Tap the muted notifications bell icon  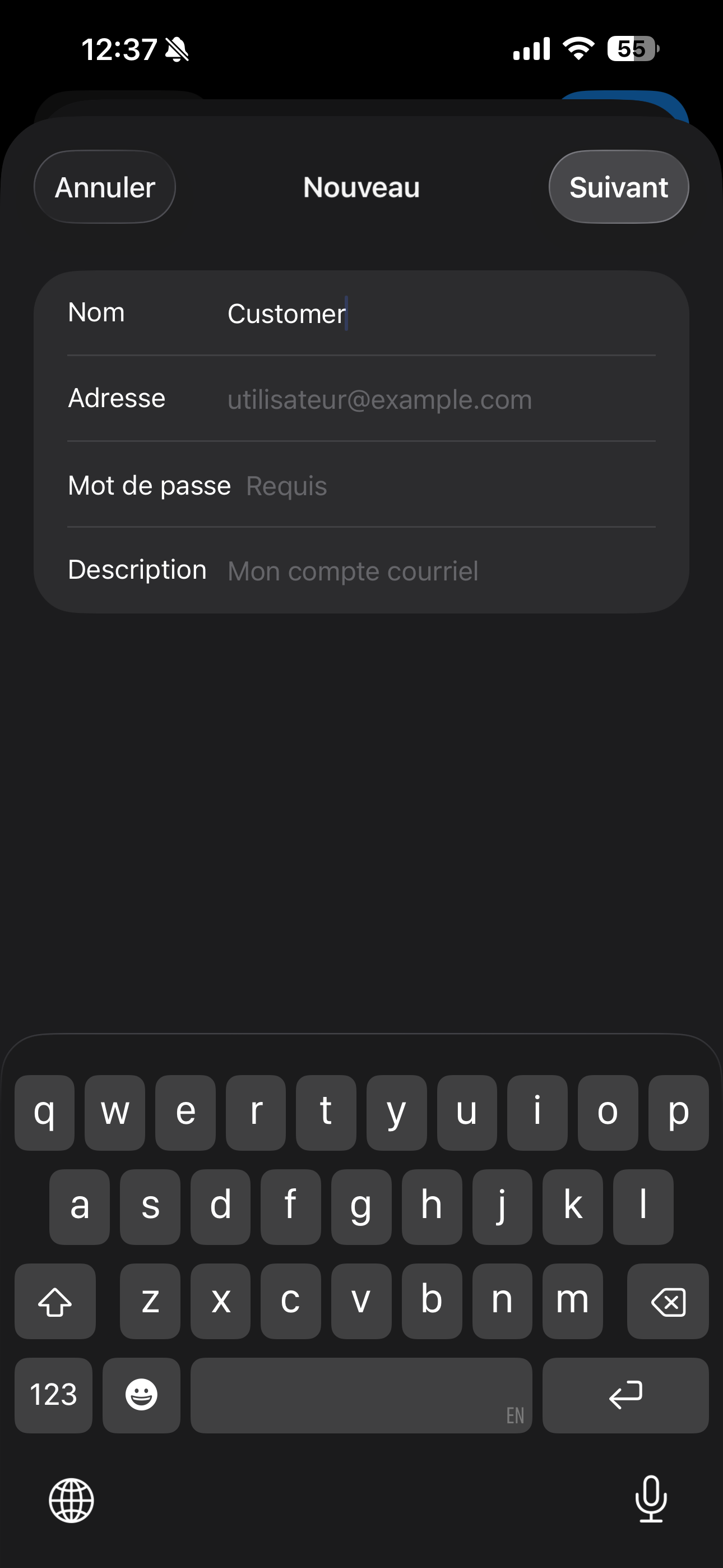tap(175, 50)
